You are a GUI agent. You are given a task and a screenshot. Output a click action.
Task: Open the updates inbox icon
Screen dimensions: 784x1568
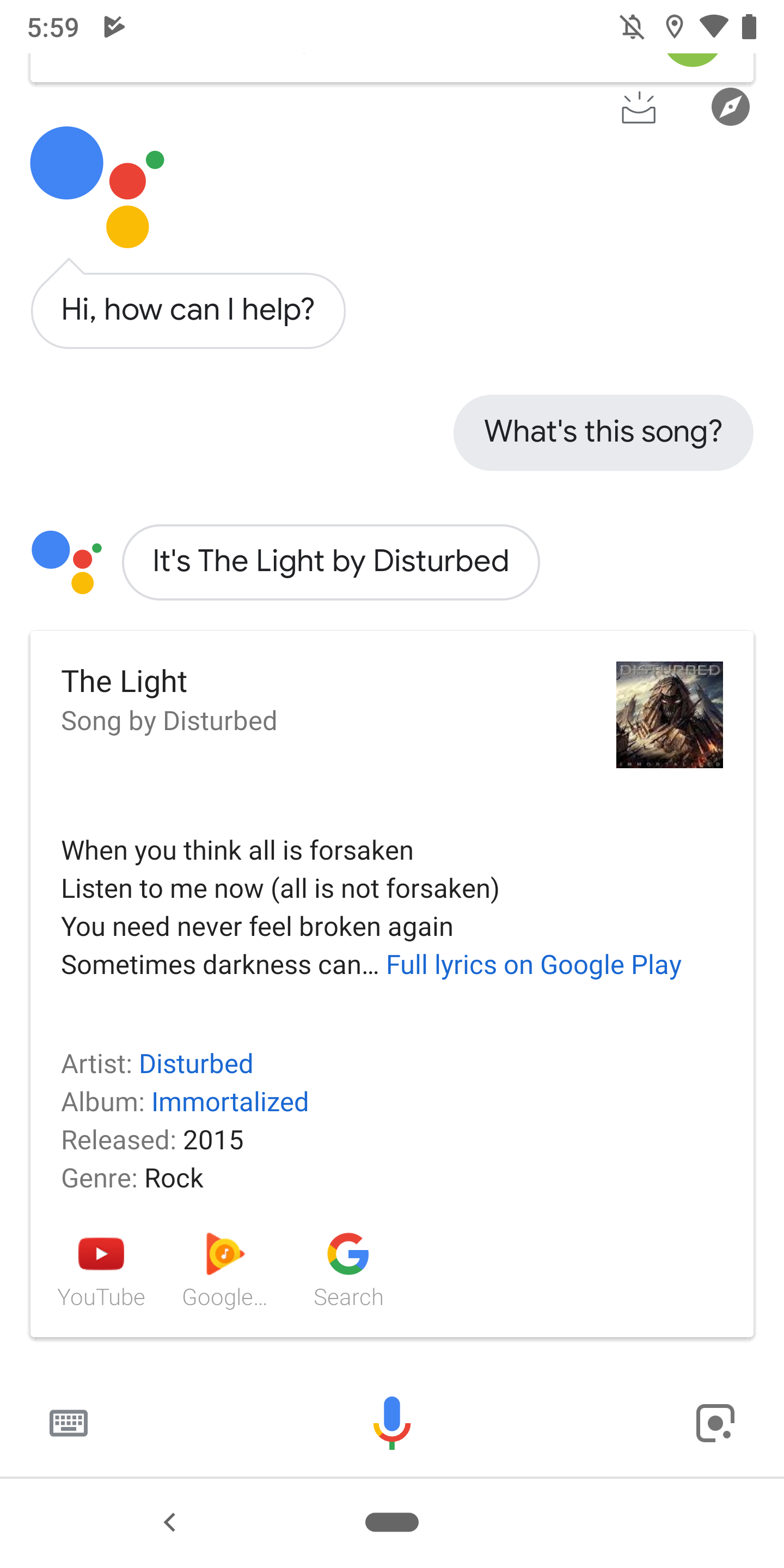[639, 108]
